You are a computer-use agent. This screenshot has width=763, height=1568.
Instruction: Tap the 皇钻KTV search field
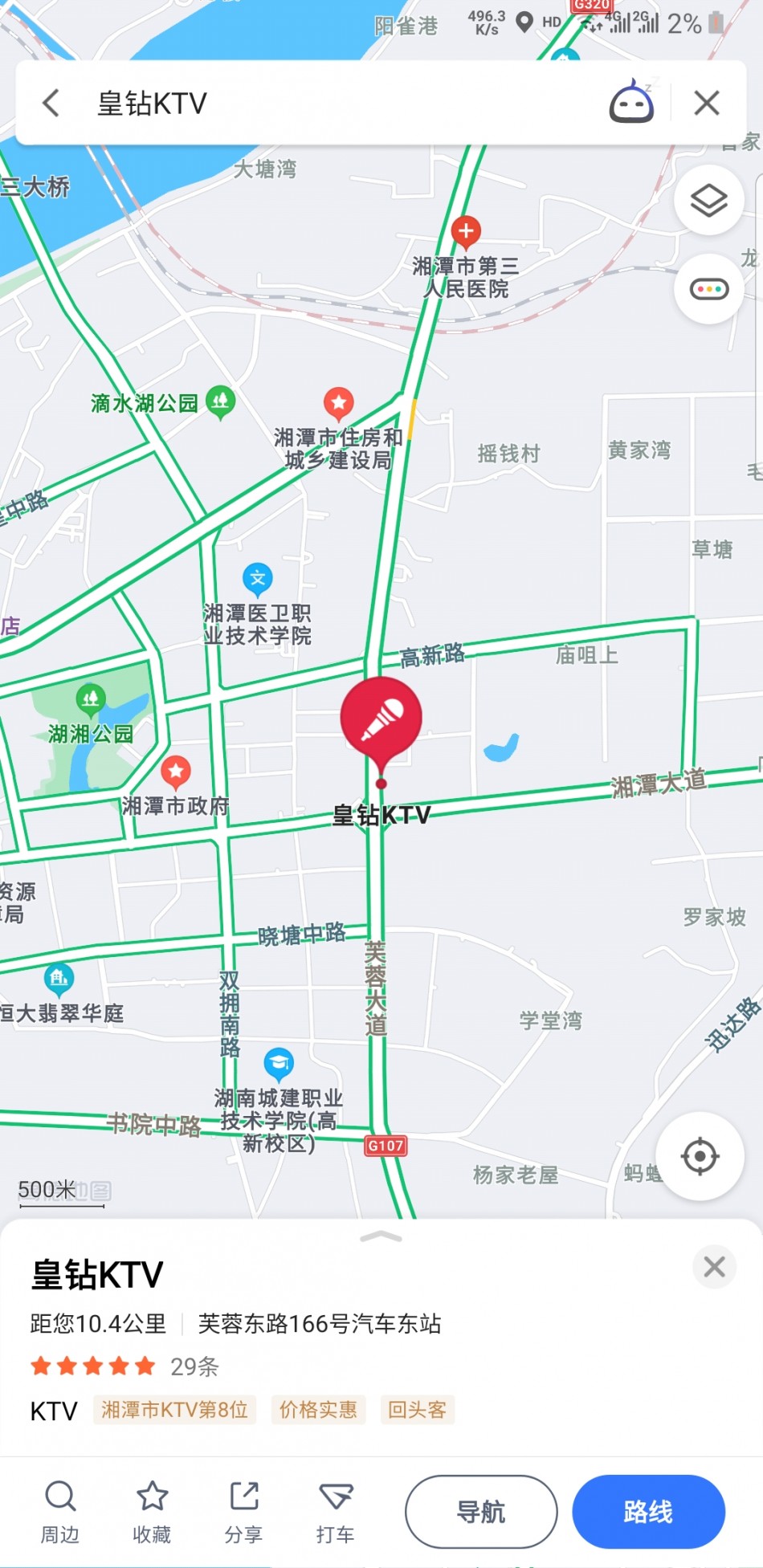pos(345,103)
